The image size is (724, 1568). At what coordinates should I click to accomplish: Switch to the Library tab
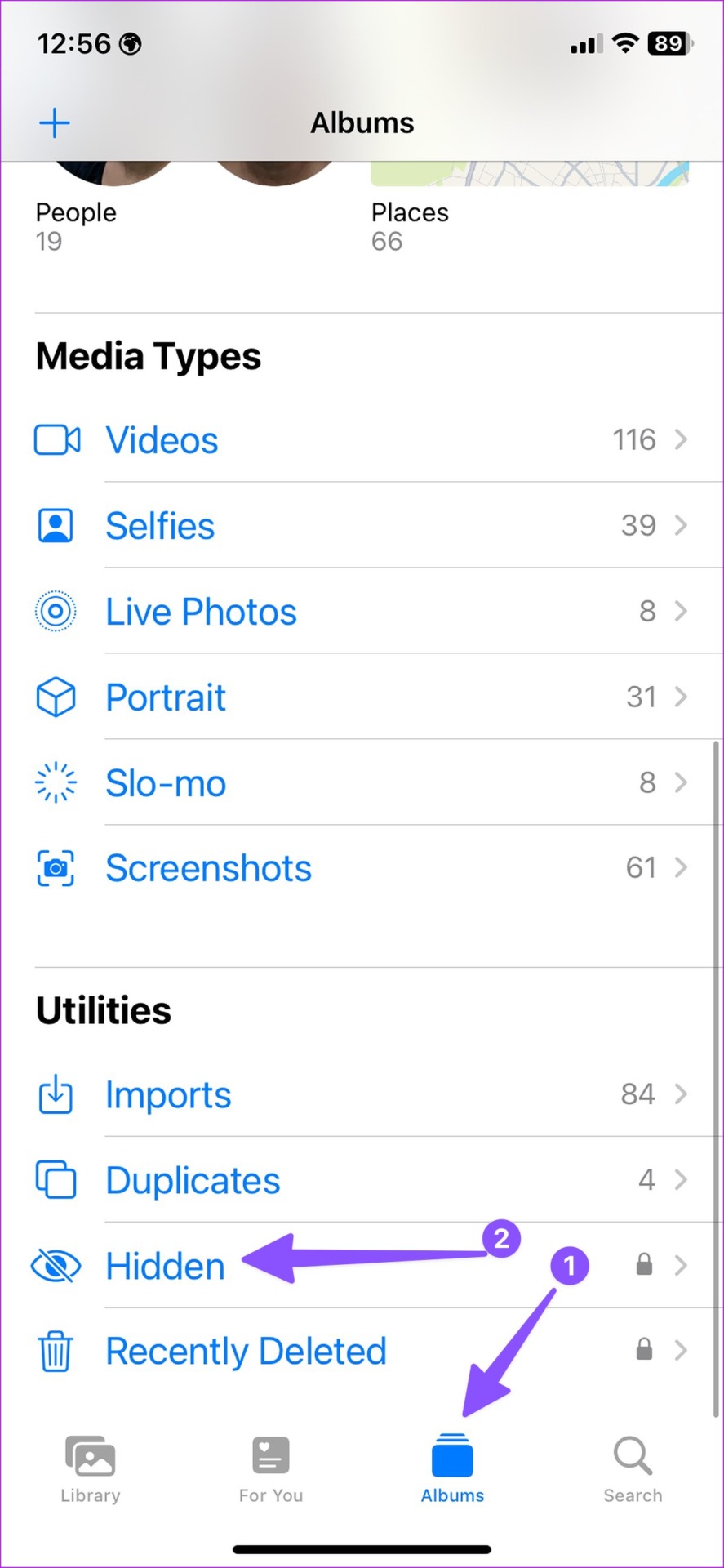coord(91,1468)
